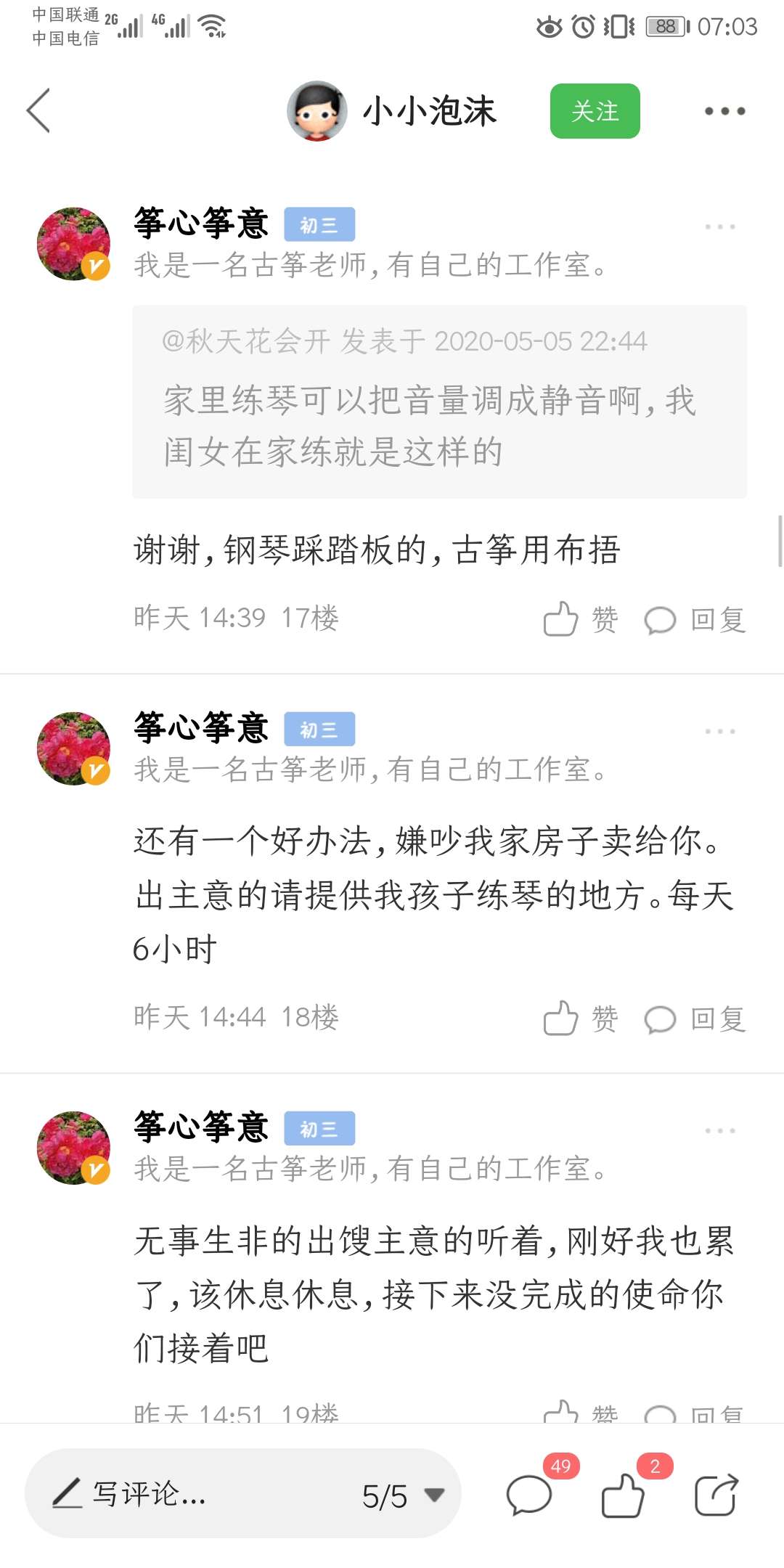
Task: Go back using the top-left arrow
Action: (38, 111)
